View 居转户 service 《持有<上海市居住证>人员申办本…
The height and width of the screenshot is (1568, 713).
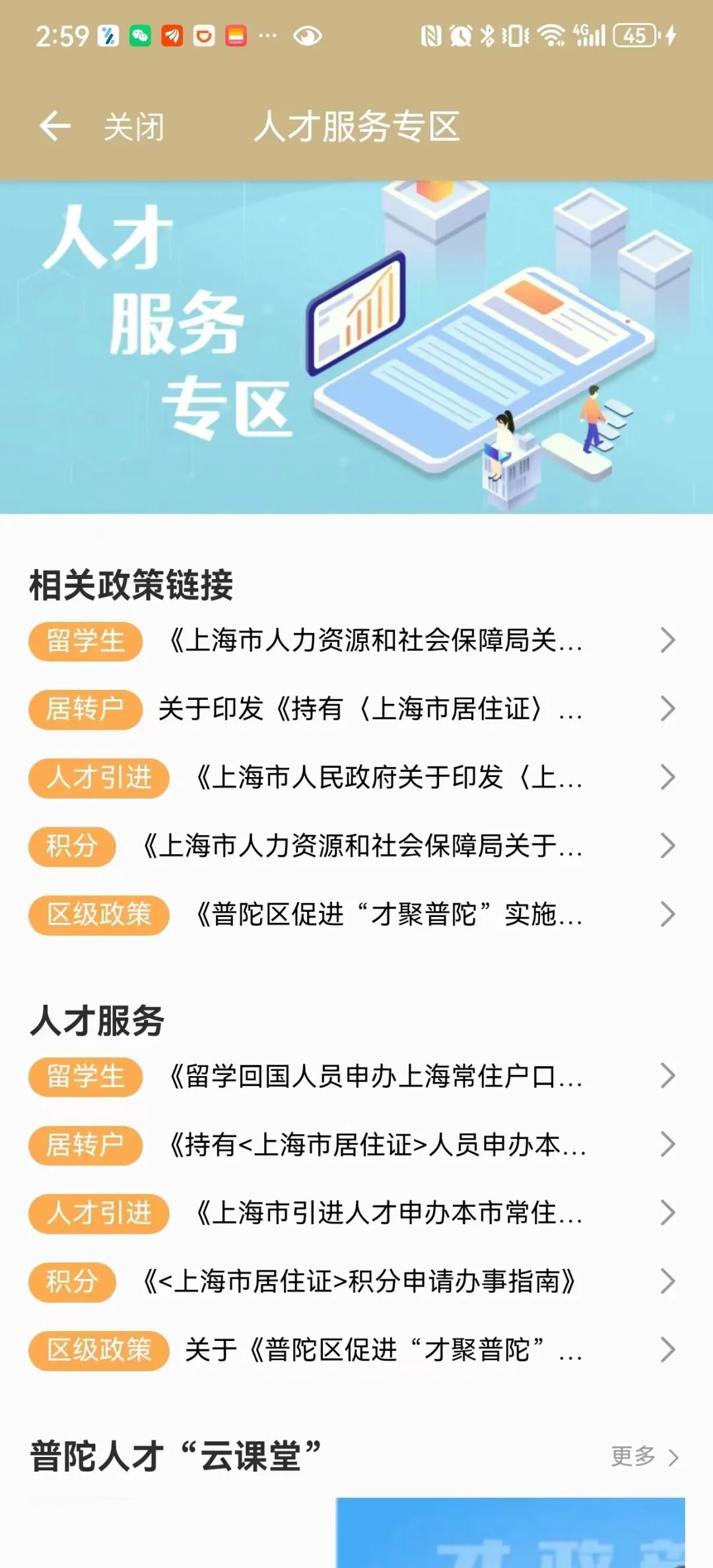click(x=376, y=1145)
